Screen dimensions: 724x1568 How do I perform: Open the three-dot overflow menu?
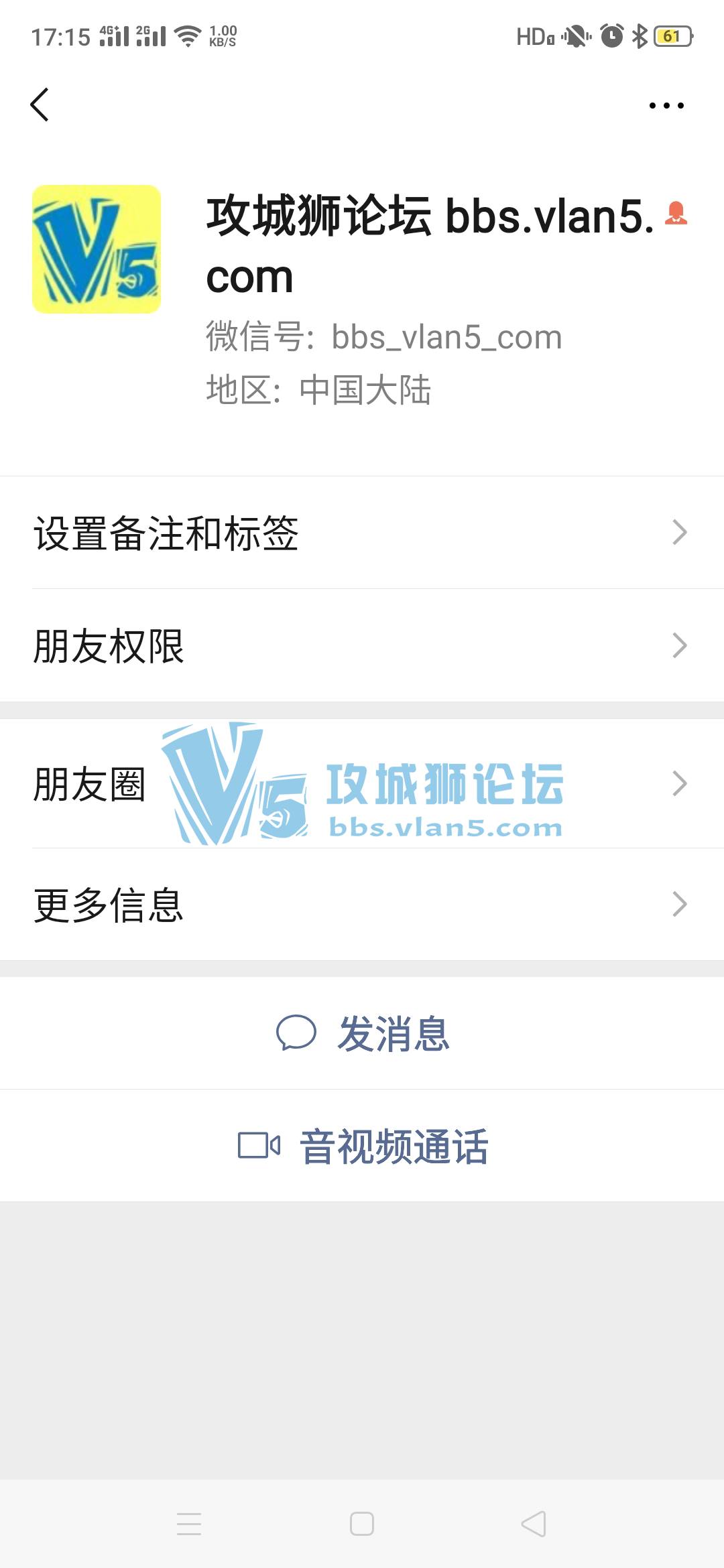pyautogui.click(x=666, y=105)
